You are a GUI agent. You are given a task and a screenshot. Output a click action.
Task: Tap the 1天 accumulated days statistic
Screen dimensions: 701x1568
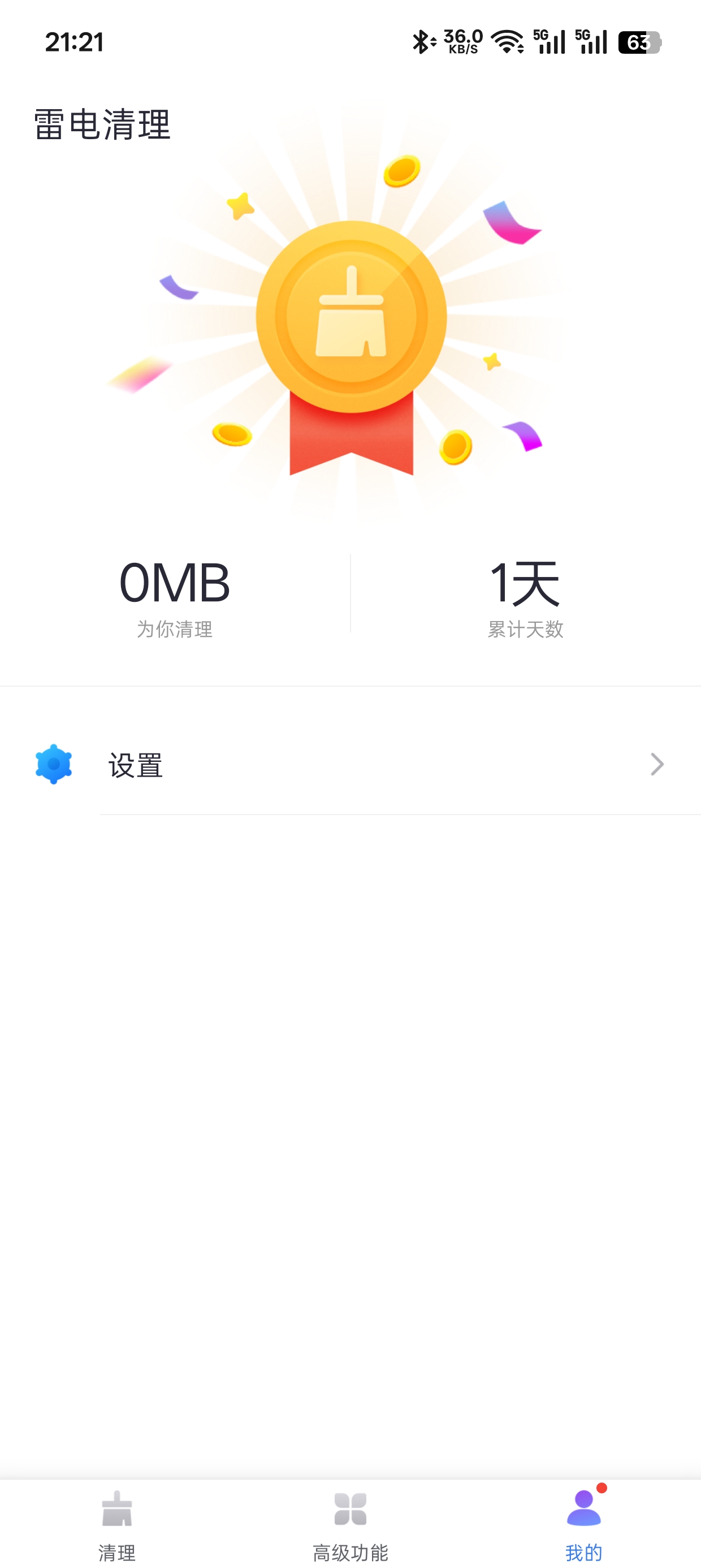click(526, 583)
